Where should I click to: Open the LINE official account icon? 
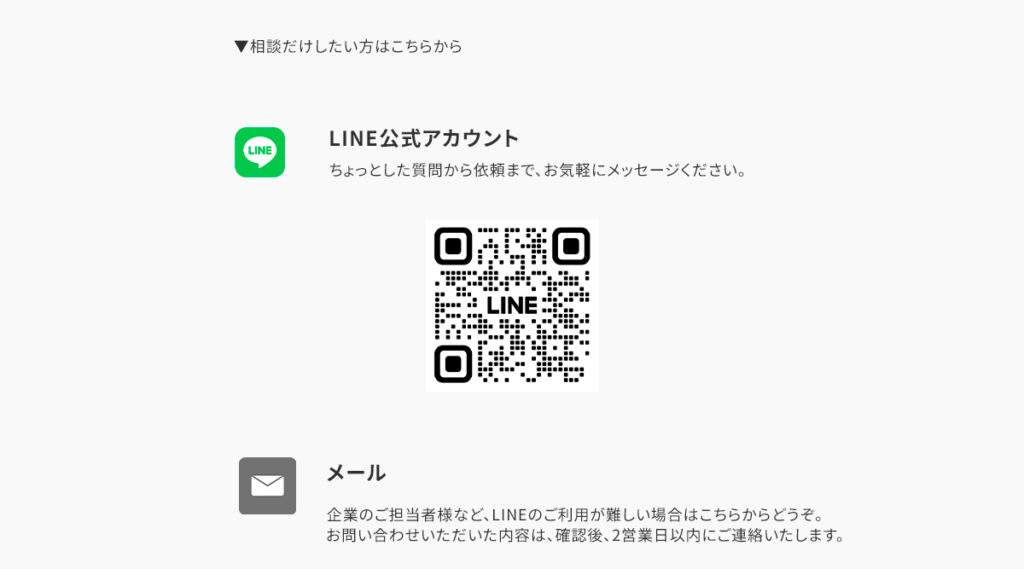[260, 152]
